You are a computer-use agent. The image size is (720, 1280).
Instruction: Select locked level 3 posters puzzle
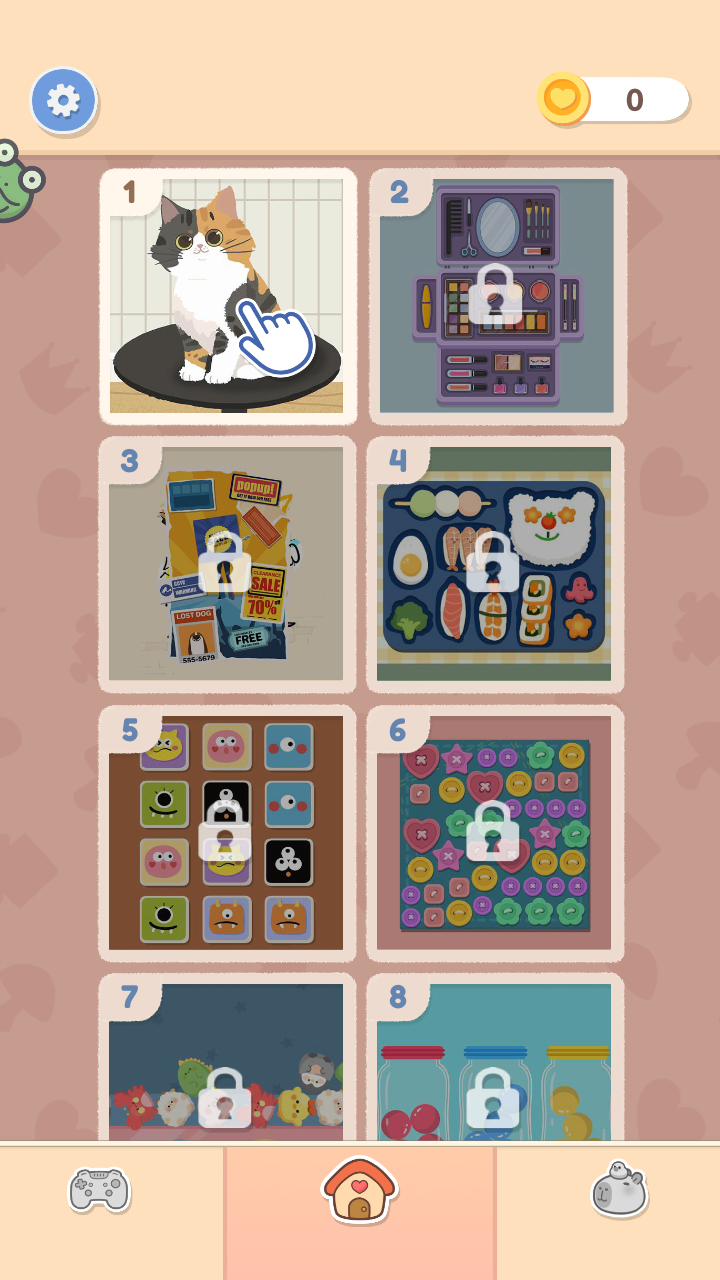click(x=226, y=565)
